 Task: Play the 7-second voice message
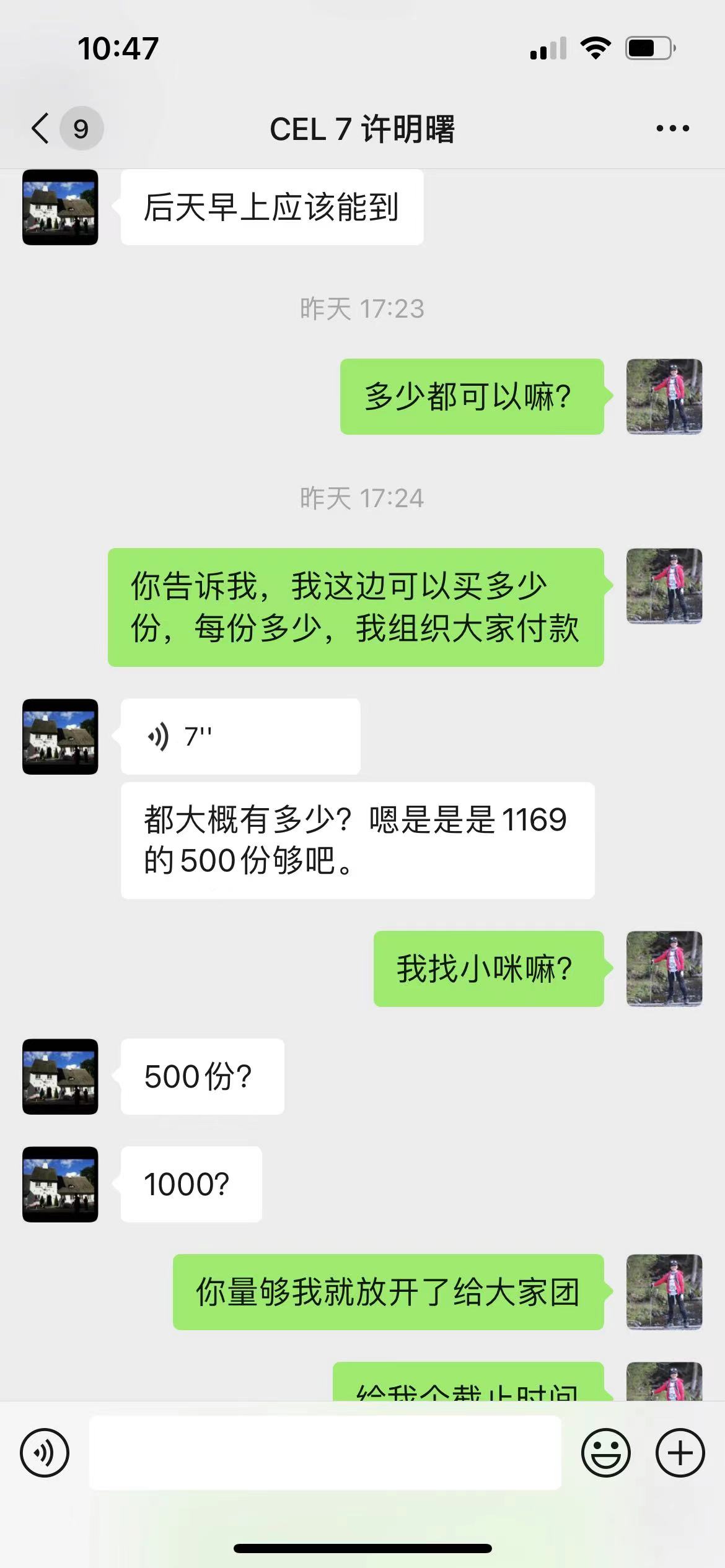(x=240, y=736)
